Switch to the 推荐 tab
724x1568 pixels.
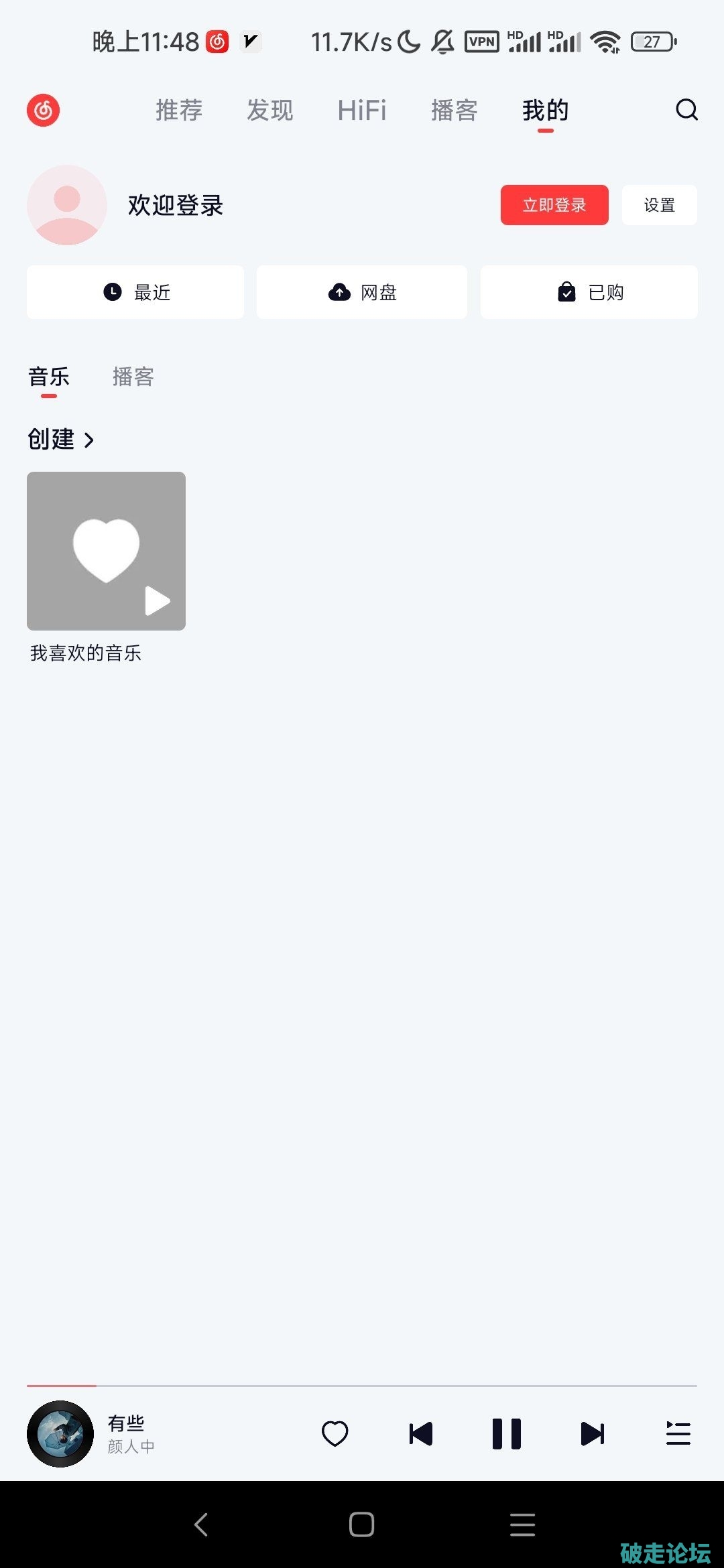(x=179, y=110)
